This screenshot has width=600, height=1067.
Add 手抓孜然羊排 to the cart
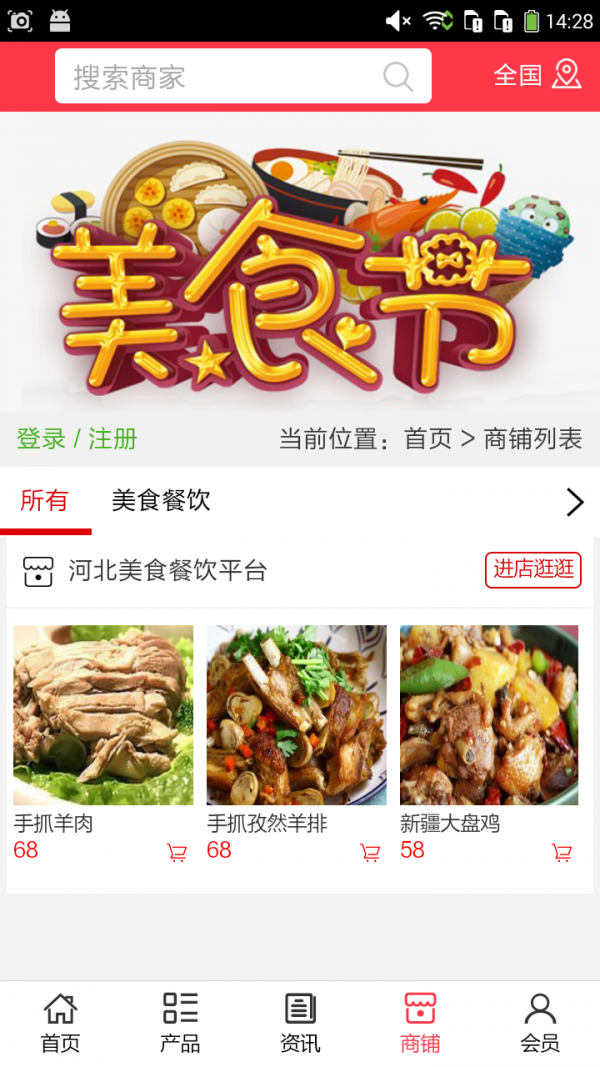coord(370,853)
